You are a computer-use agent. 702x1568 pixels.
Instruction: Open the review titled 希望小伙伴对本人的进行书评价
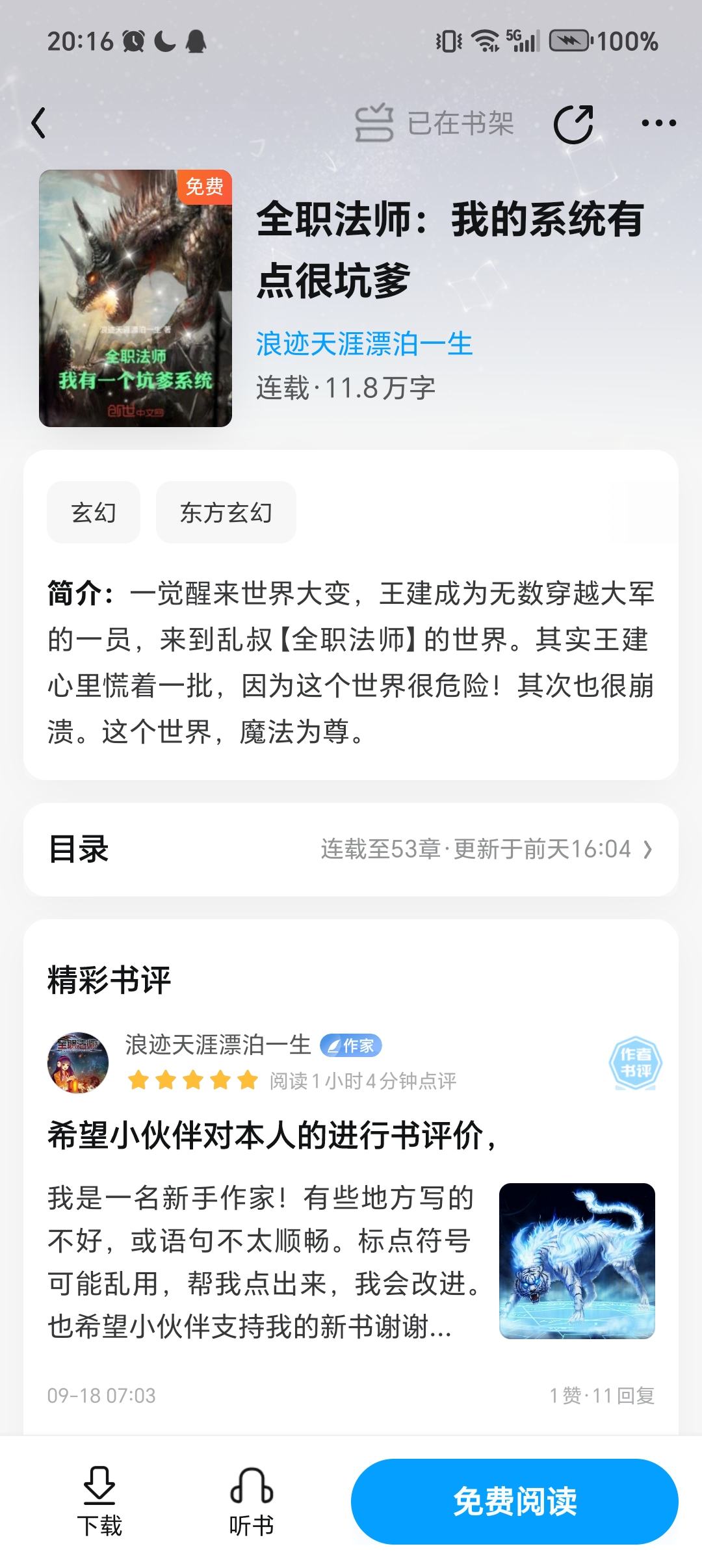[x=272, y=1136]
